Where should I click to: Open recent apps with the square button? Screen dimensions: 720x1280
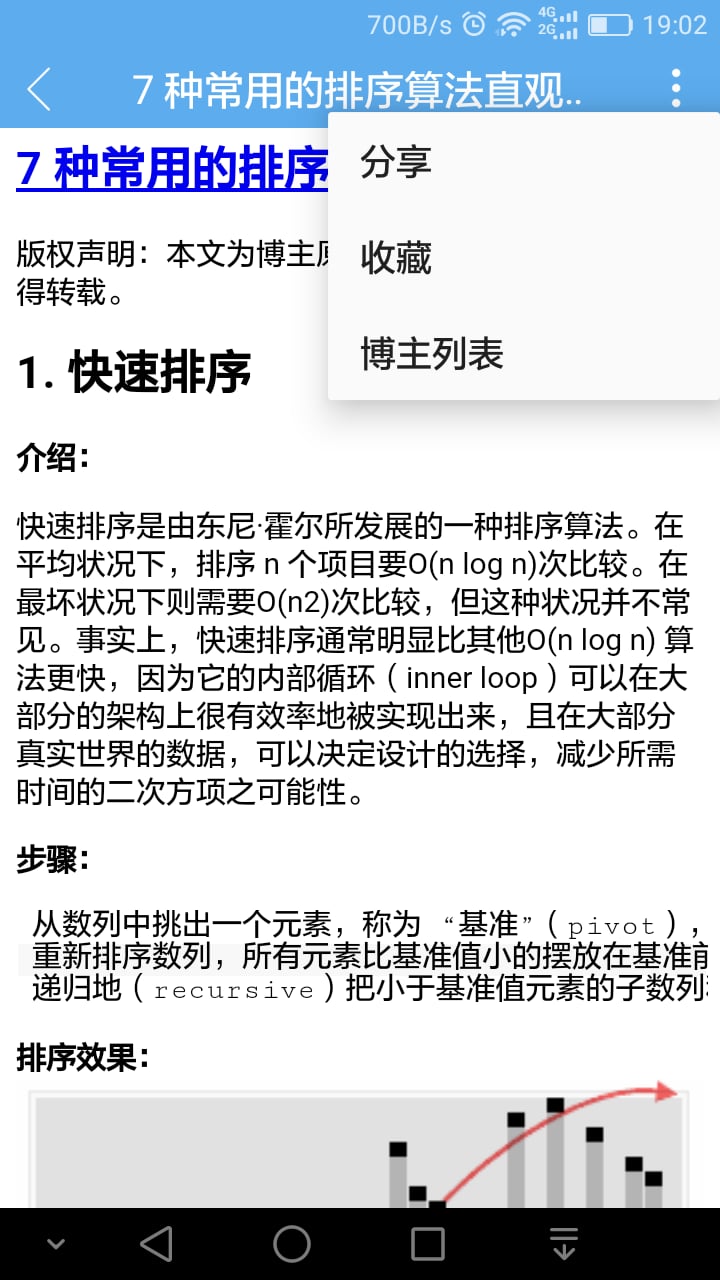(428, 1244)
